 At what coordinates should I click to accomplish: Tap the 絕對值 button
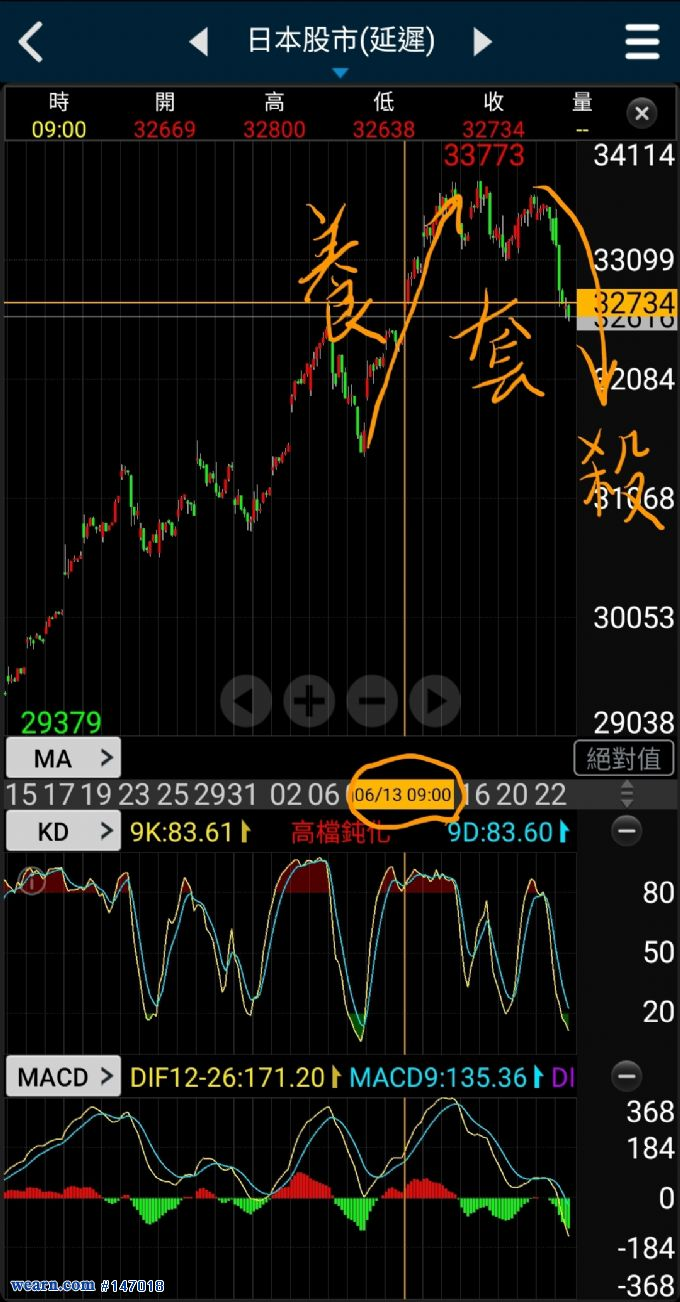(623, 758)
